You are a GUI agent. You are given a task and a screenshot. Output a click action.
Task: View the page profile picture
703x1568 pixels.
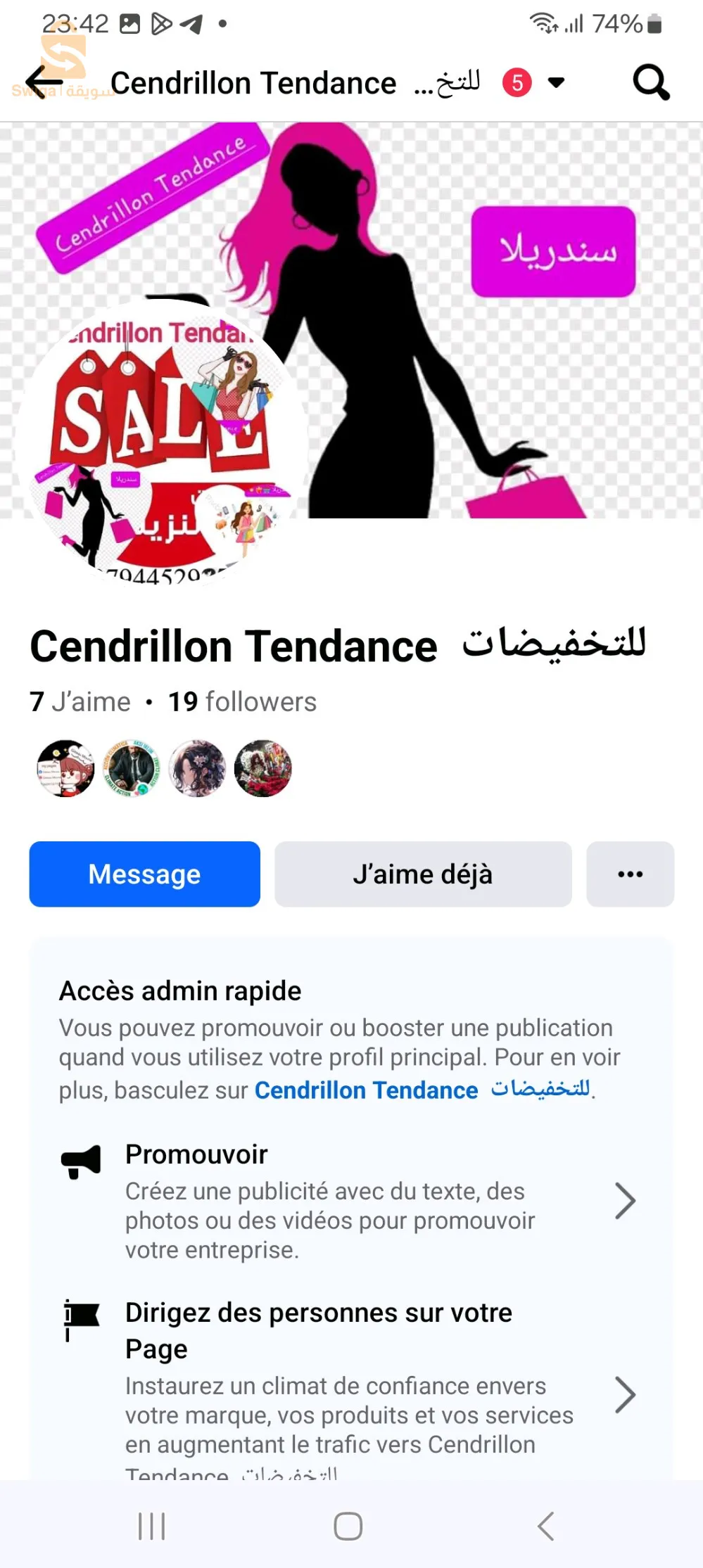(x=162, y=443)
